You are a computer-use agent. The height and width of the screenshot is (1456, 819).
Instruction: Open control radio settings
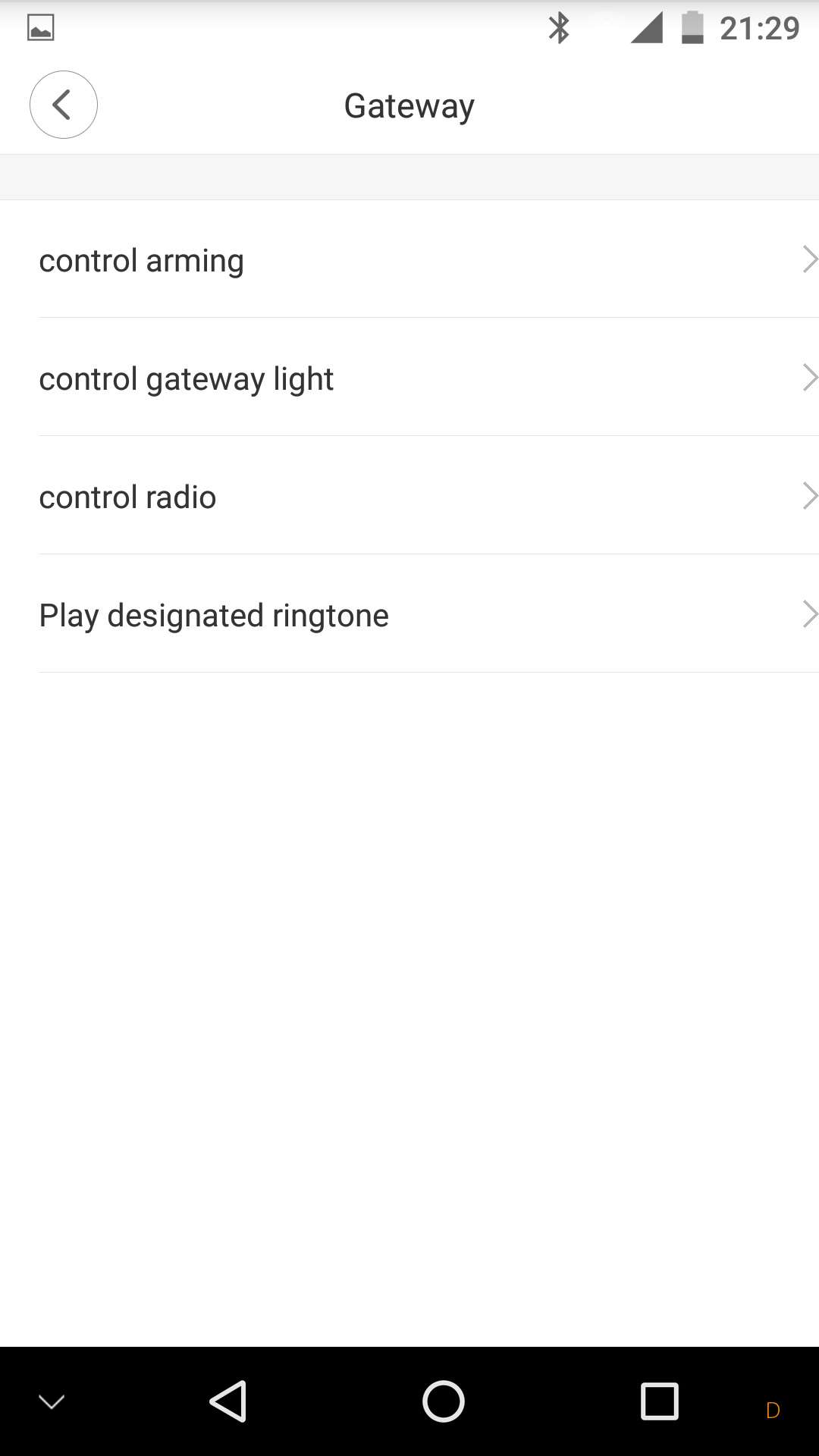pyautogui.click(x=409, y=496)
